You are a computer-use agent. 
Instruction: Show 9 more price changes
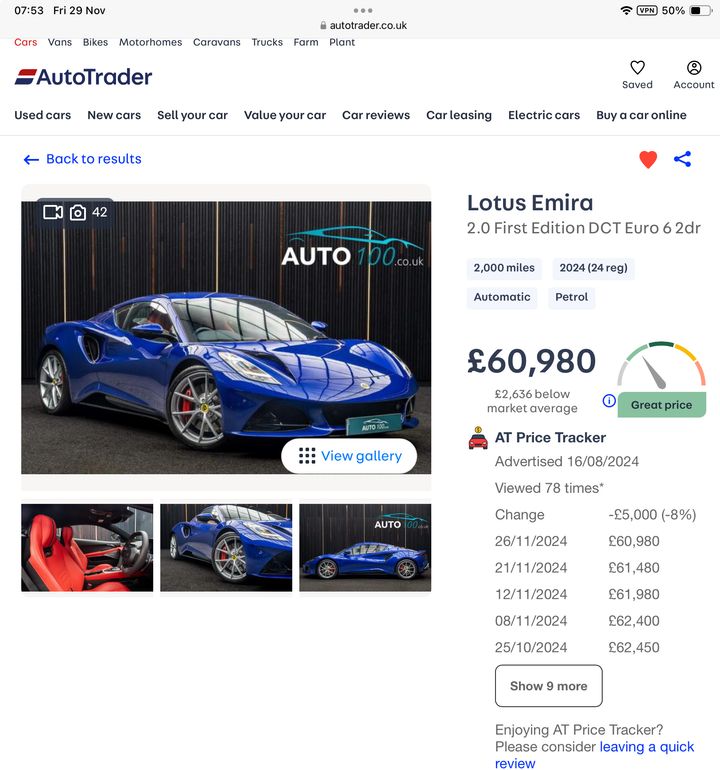click(x=548, y=686)
